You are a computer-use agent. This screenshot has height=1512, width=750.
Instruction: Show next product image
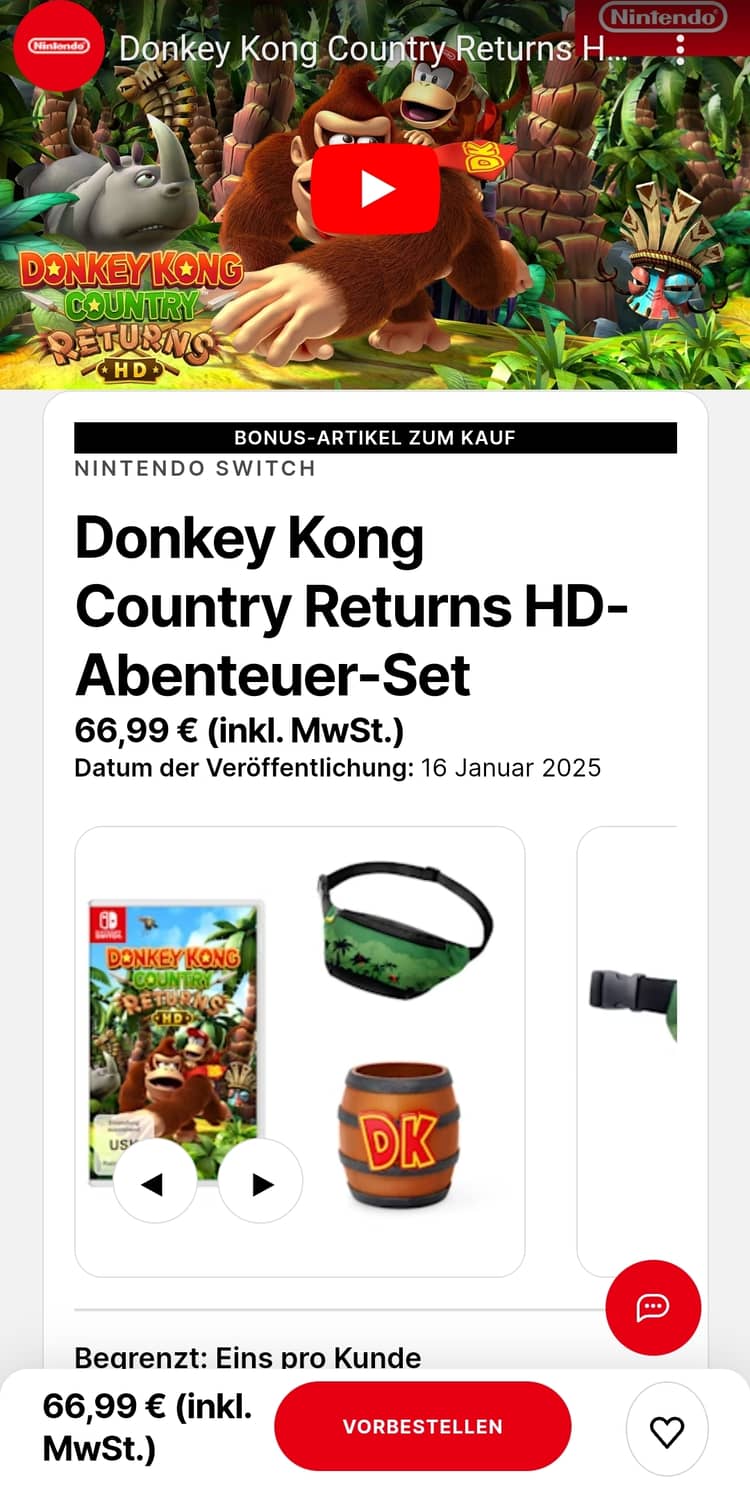[x=261, y=1181]
